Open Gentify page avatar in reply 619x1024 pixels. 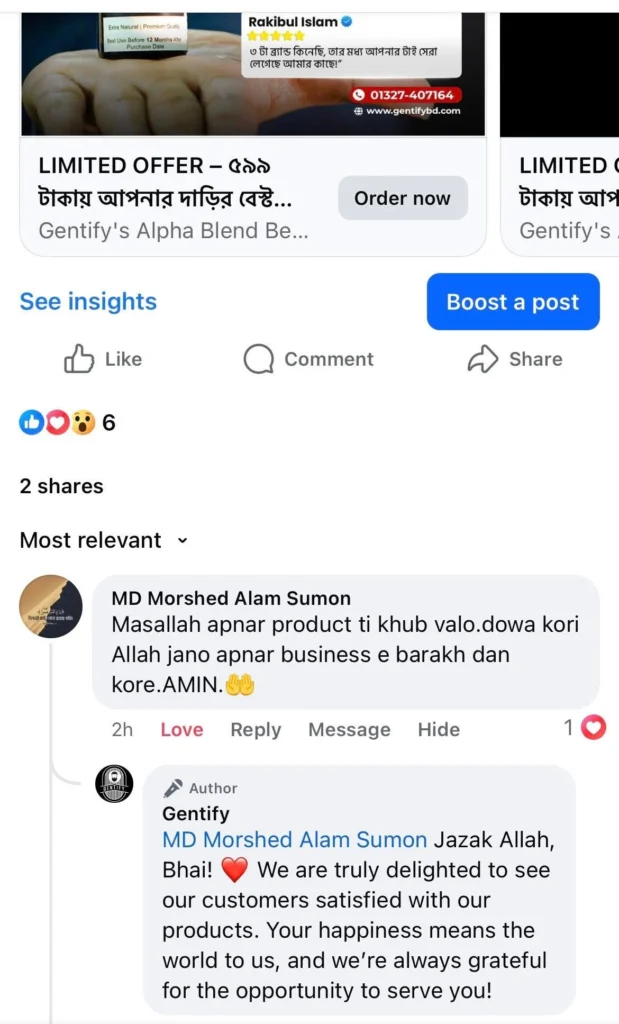click(x=114, y=784)
